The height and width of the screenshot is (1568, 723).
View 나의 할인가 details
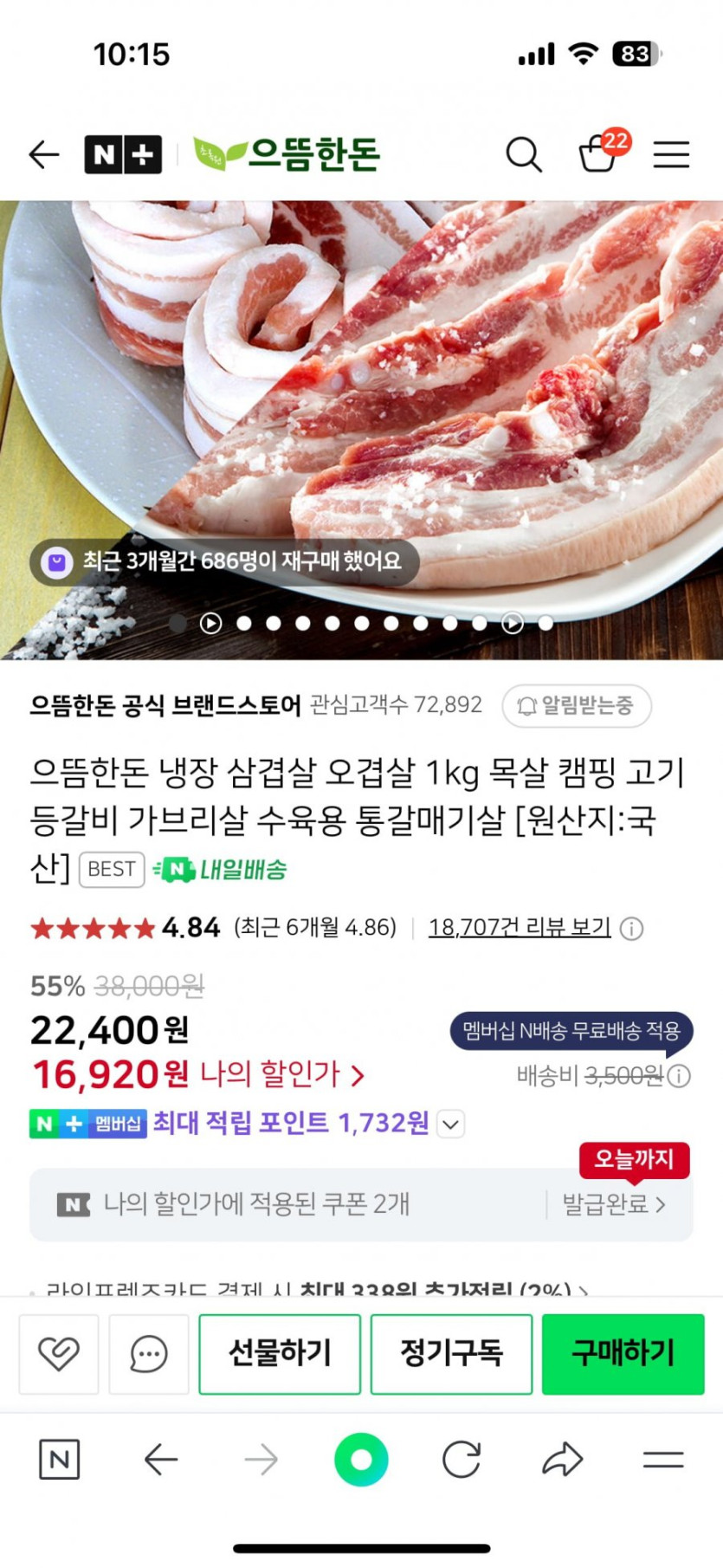pos(282,1075)
